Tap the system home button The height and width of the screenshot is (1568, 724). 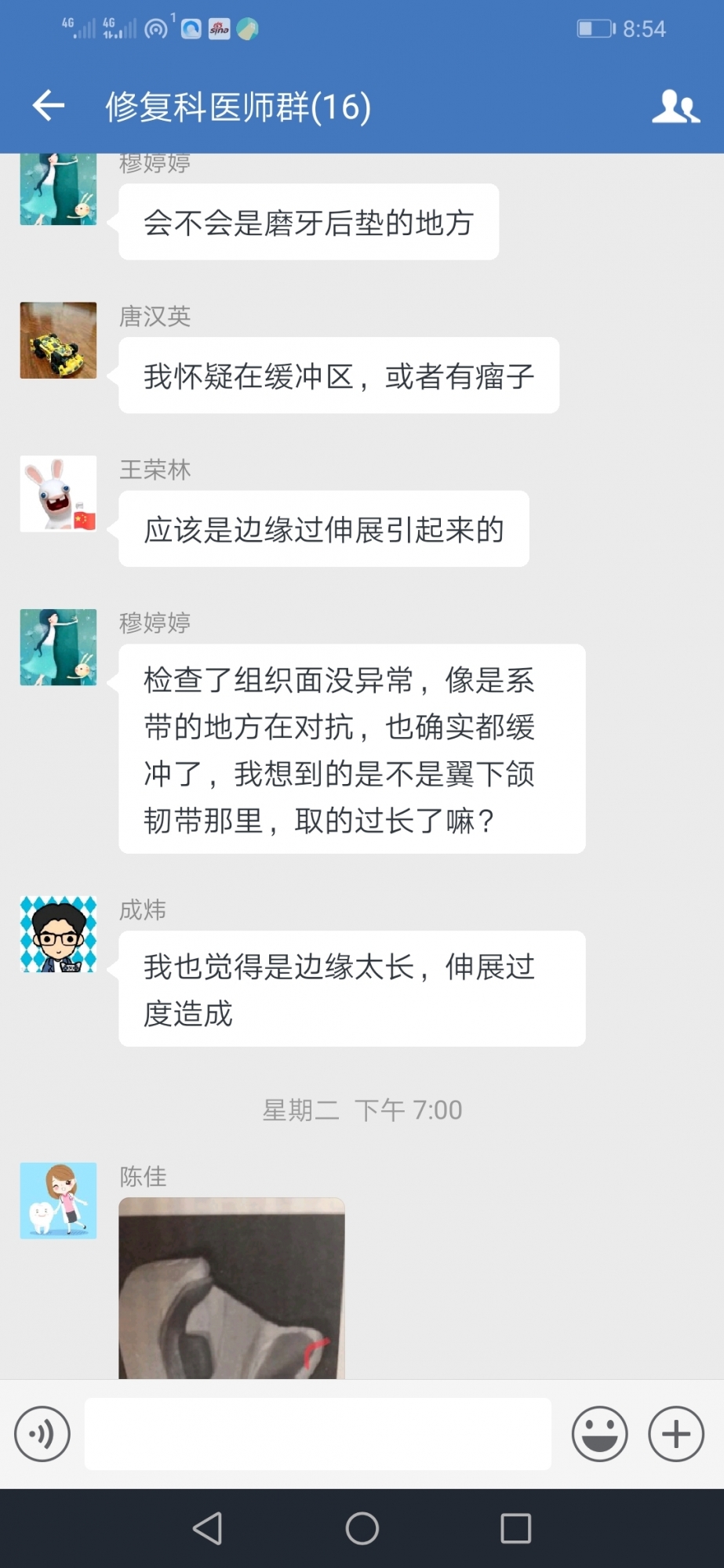pyautogui.click(x=362, y=1528)
